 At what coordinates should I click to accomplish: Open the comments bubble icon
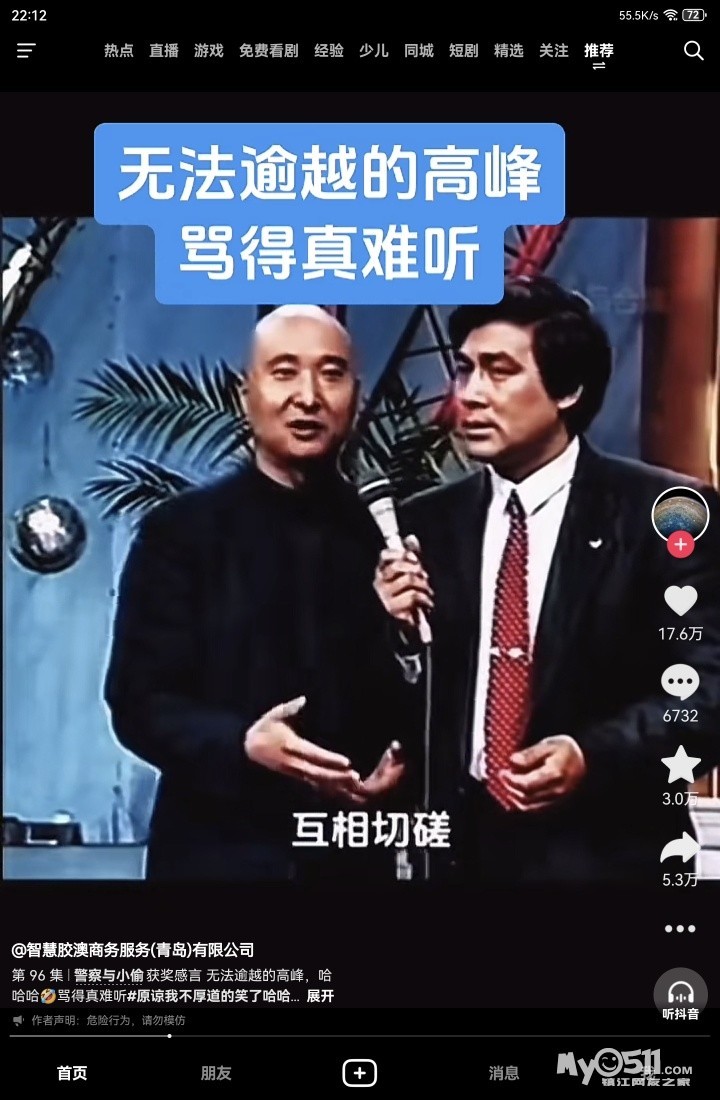point(680,683)
